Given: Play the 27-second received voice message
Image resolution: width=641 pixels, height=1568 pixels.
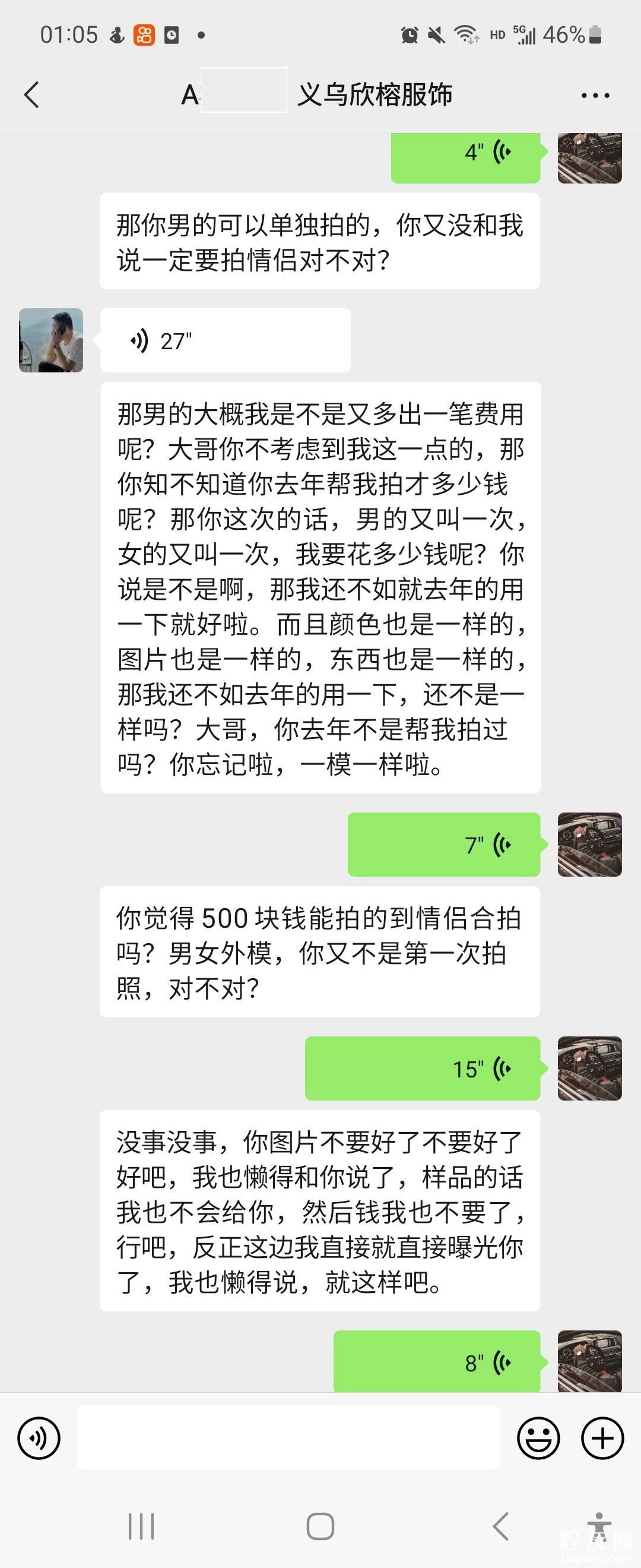Looking at the screenshot, I should (x=225, y=340).
